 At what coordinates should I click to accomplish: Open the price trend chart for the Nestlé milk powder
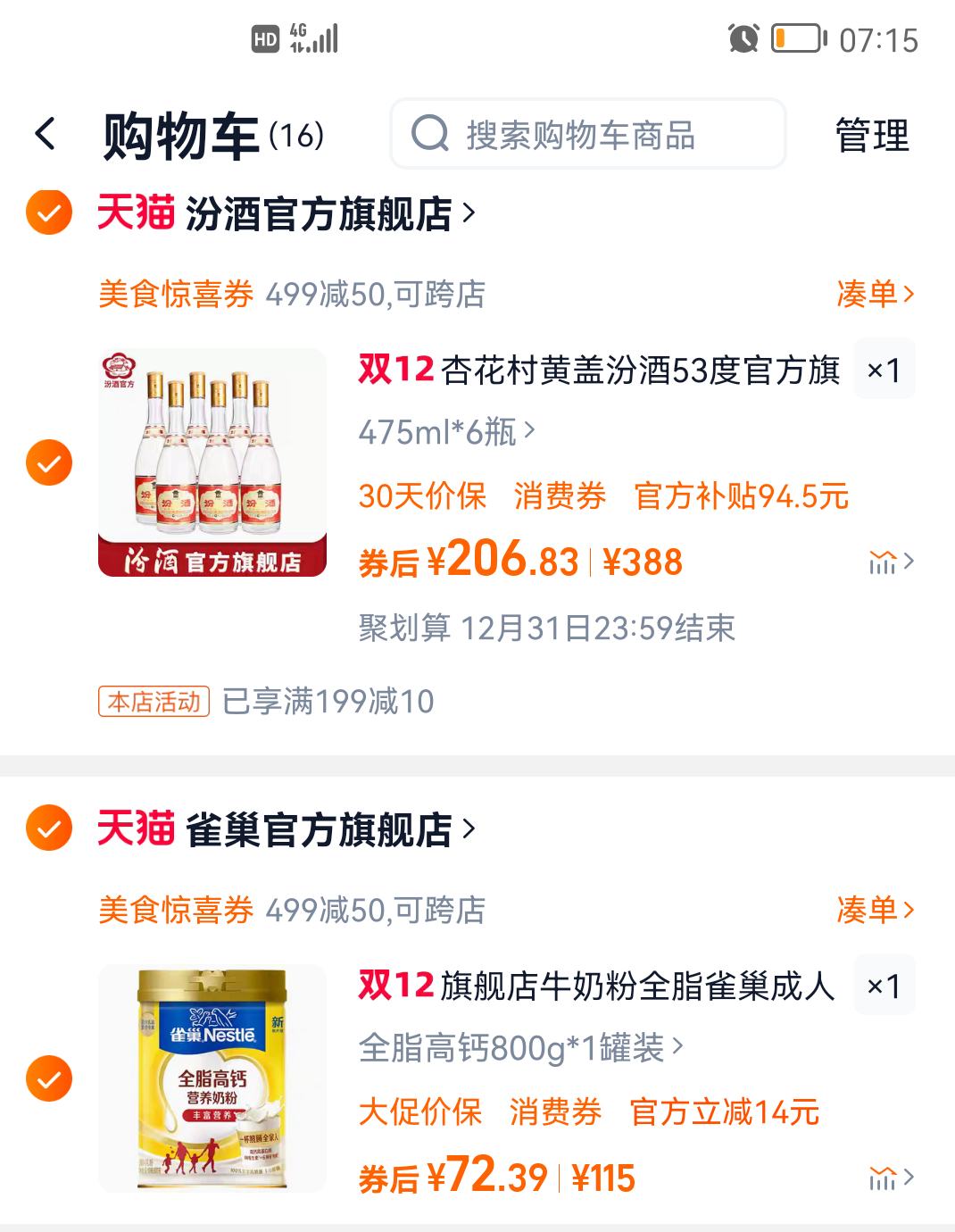coord(885,1178)
